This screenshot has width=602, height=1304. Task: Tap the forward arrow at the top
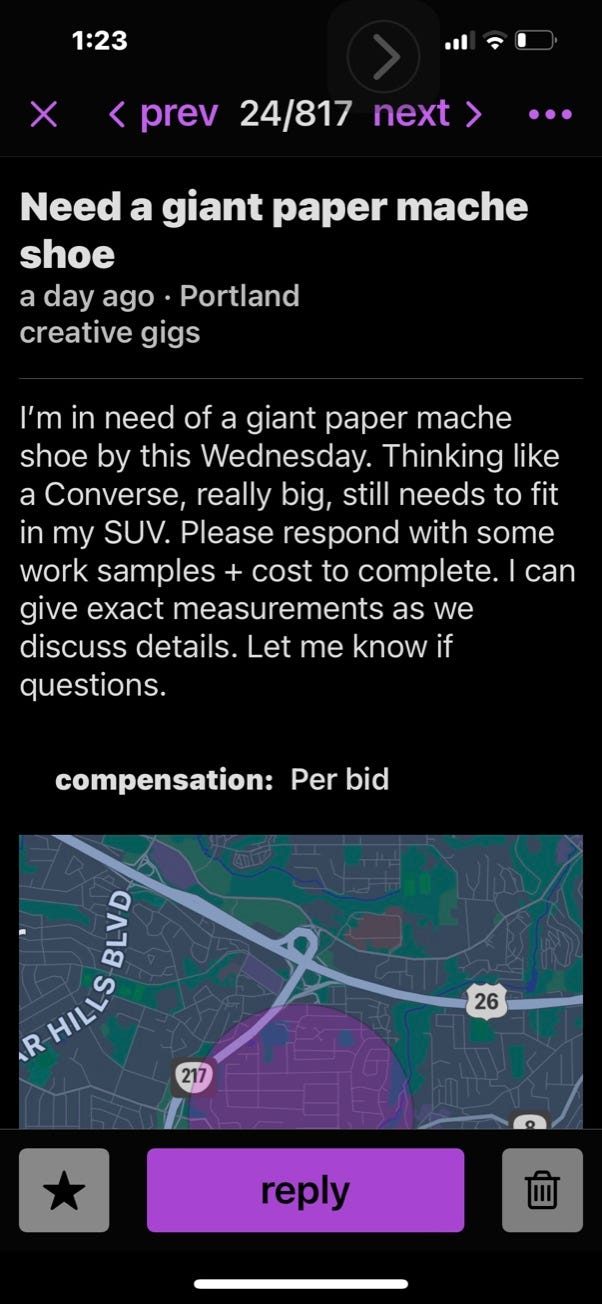pos(384,59)
